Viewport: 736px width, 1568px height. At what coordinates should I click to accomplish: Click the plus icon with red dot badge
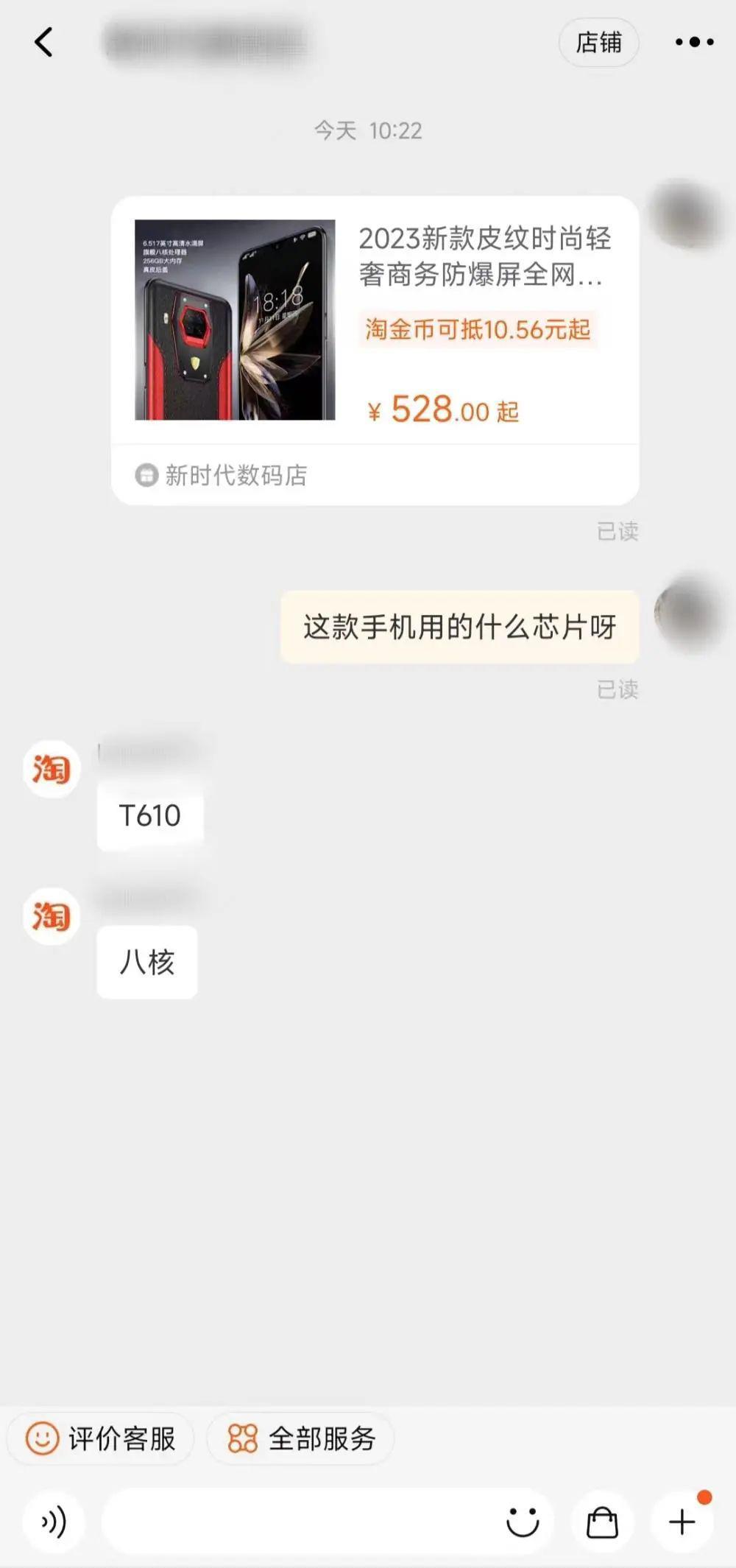pos(681,1520)
